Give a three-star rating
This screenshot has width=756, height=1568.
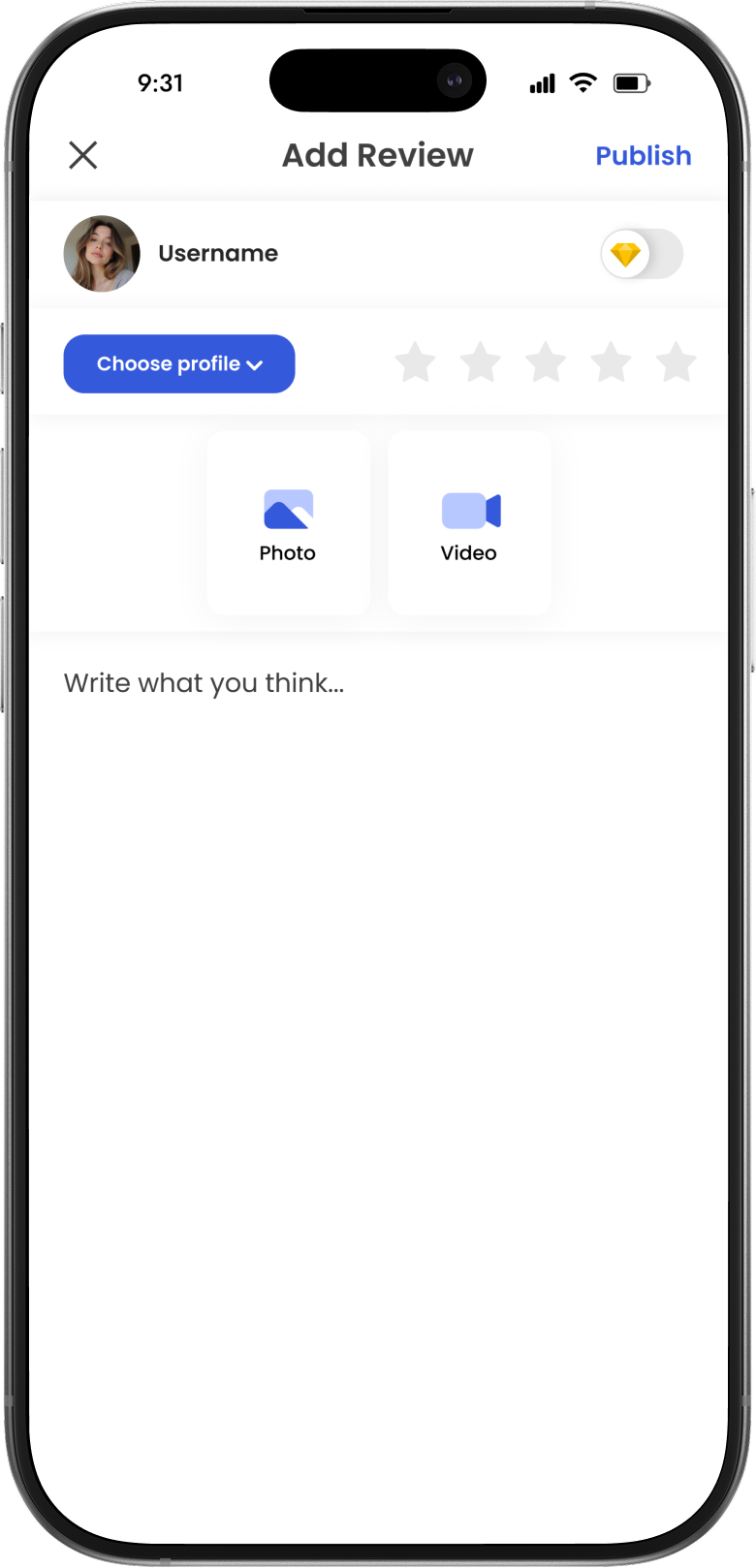(x=546, y=362)
